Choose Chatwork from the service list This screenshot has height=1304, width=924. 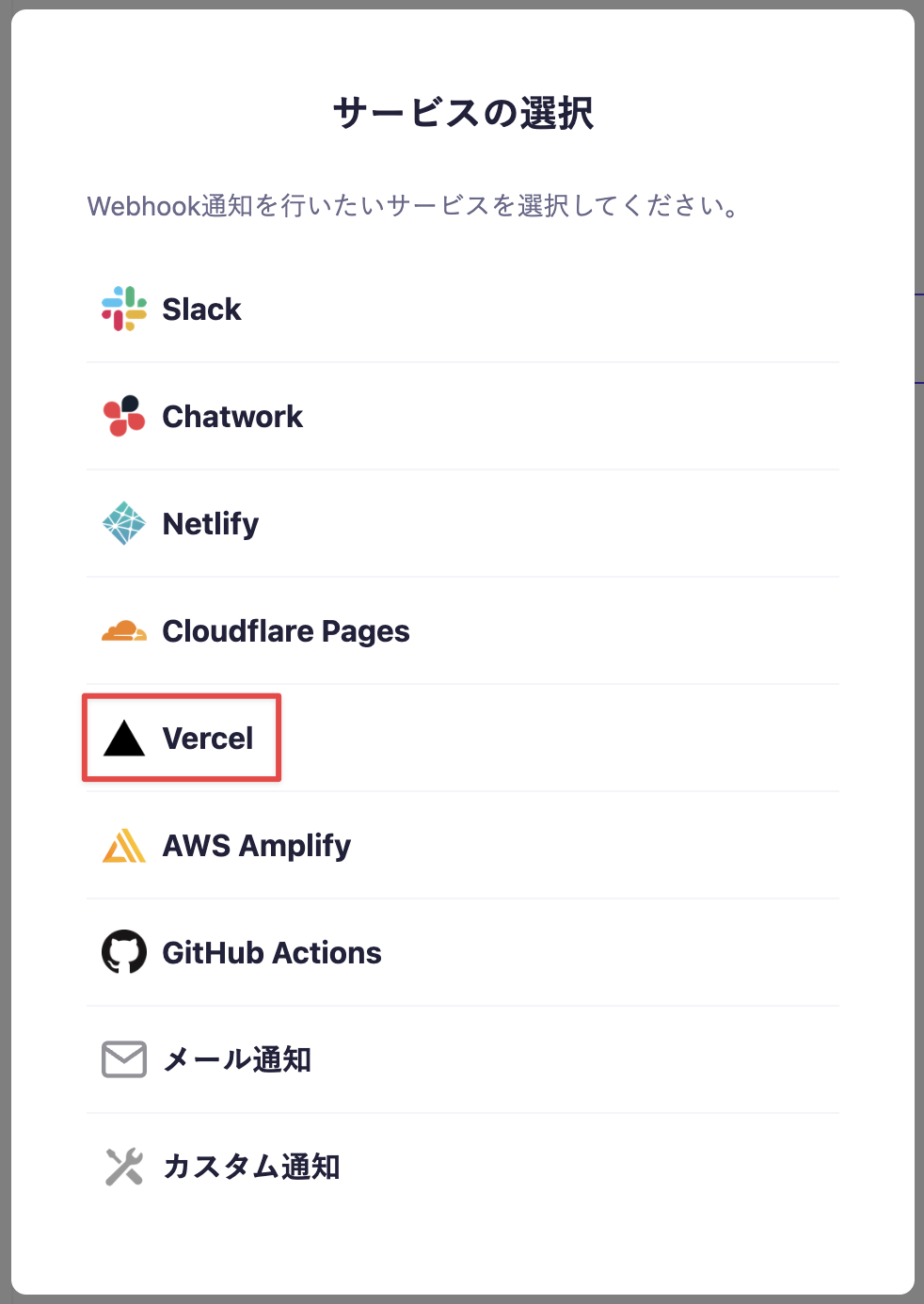pyautogui.click(x=231, y=417)
